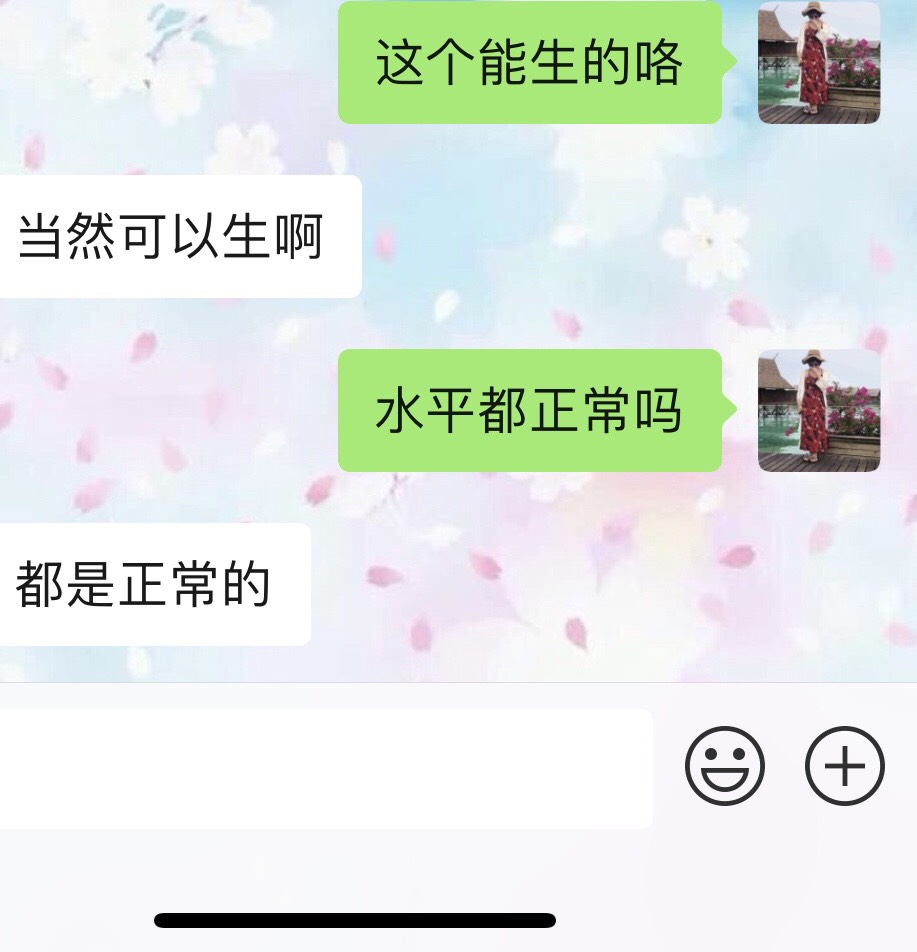Tap sender avatar beside 水平都正常吗
The height and width of the screenshot is (952, 917).
818,411
